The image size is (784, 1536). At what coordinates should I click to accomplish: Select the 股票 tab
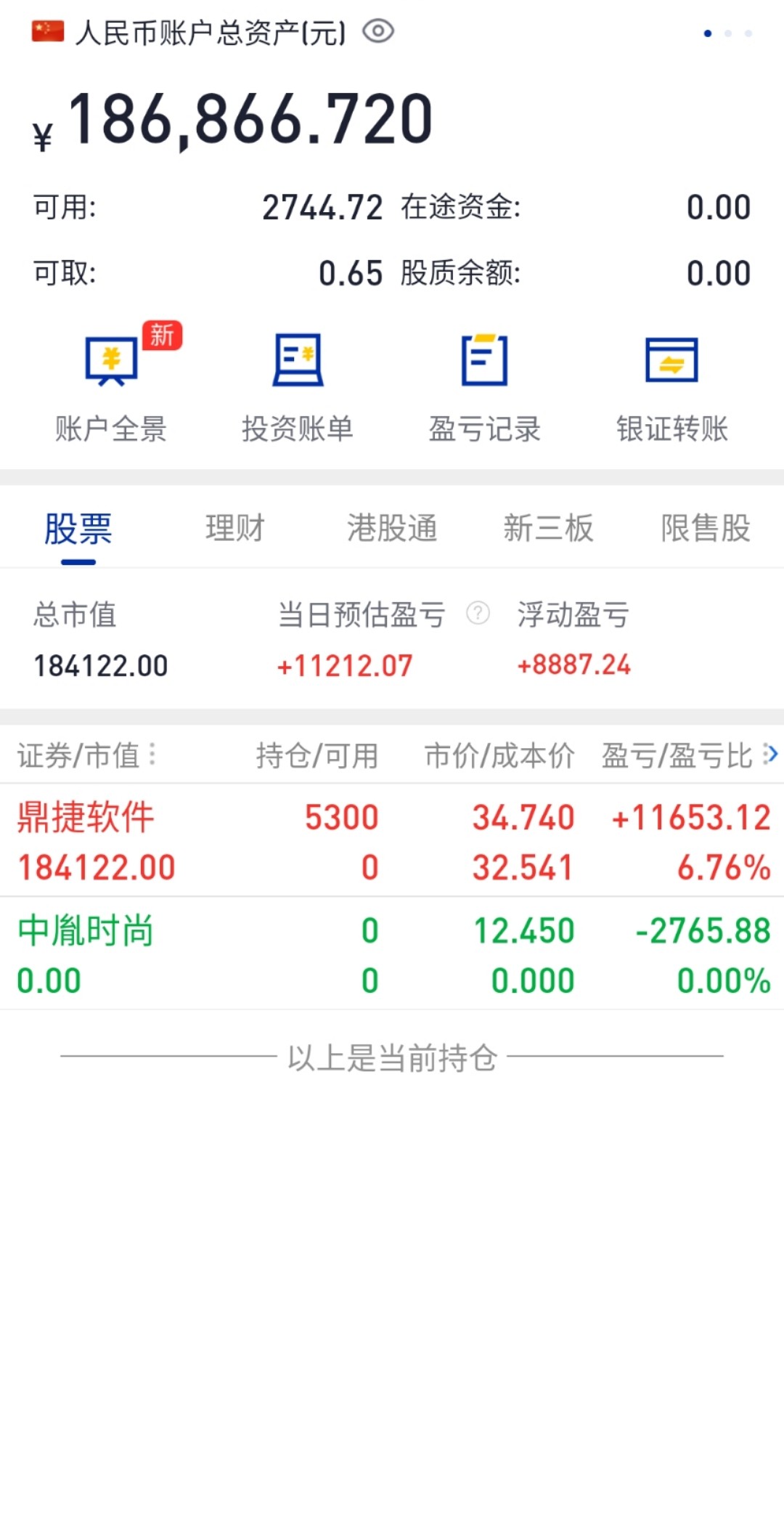[x=78, y=529]
